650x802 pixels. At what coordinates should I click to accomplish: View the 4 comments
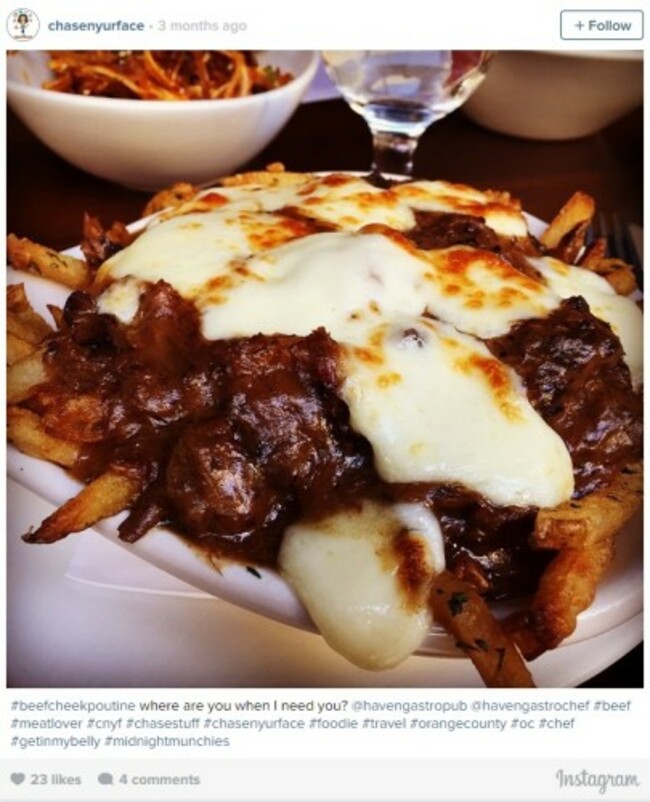click(x=148, y=779)
